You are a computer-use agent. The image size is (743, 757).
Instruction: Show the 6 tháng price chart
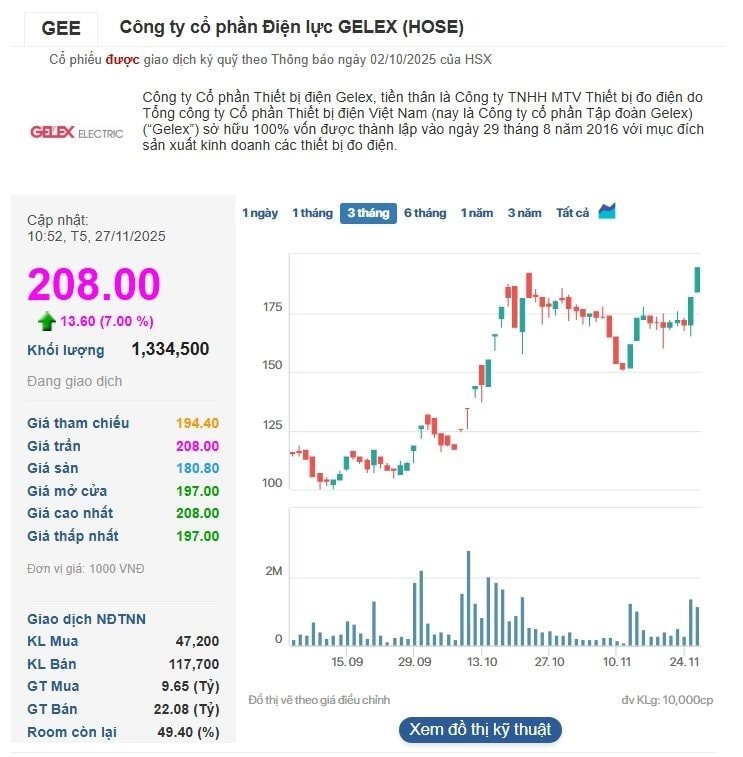click(425, 213)
